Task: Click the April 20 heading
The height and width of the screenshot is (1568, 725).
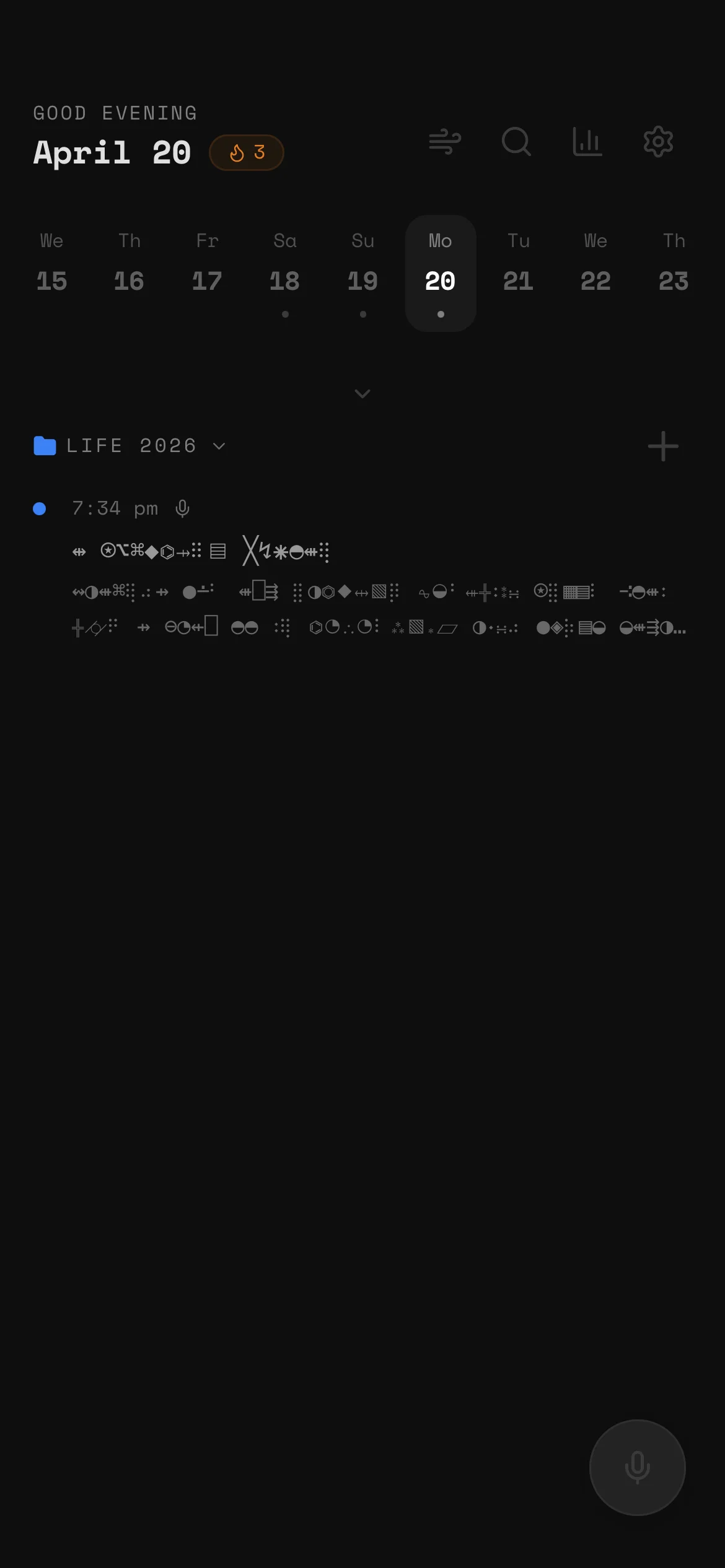Action: tap(112, 152)
